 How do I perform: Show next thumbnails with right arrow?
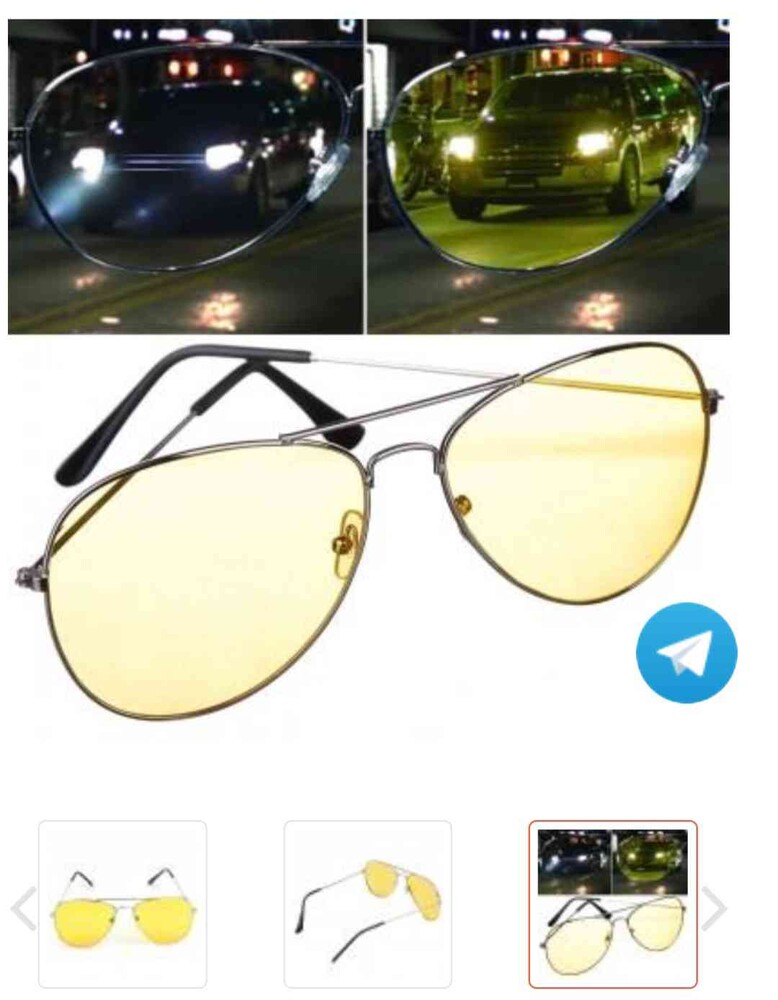714,908
